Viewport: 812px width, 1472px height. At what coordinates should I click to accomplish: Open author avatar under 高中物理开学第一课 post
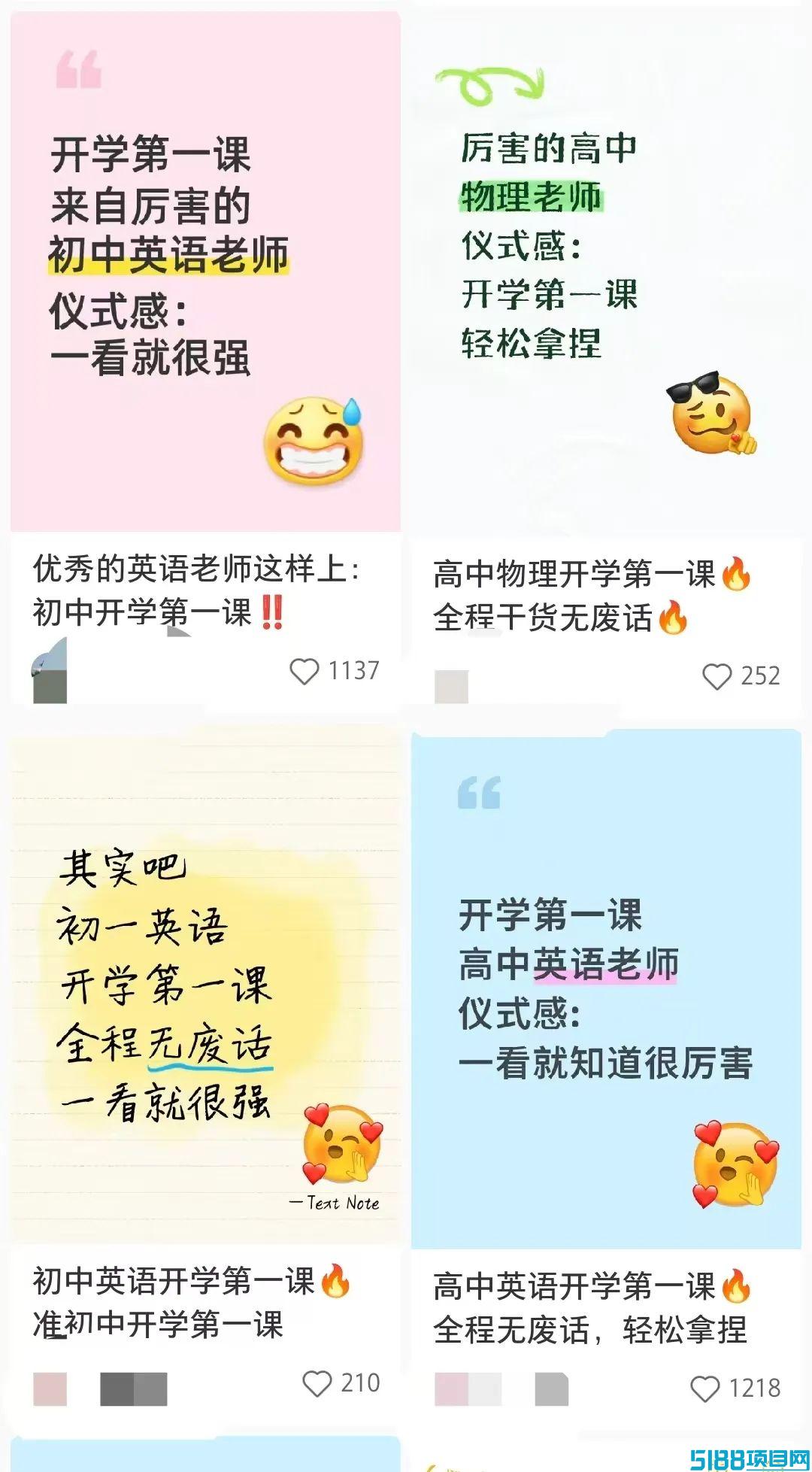click(451, 686)
